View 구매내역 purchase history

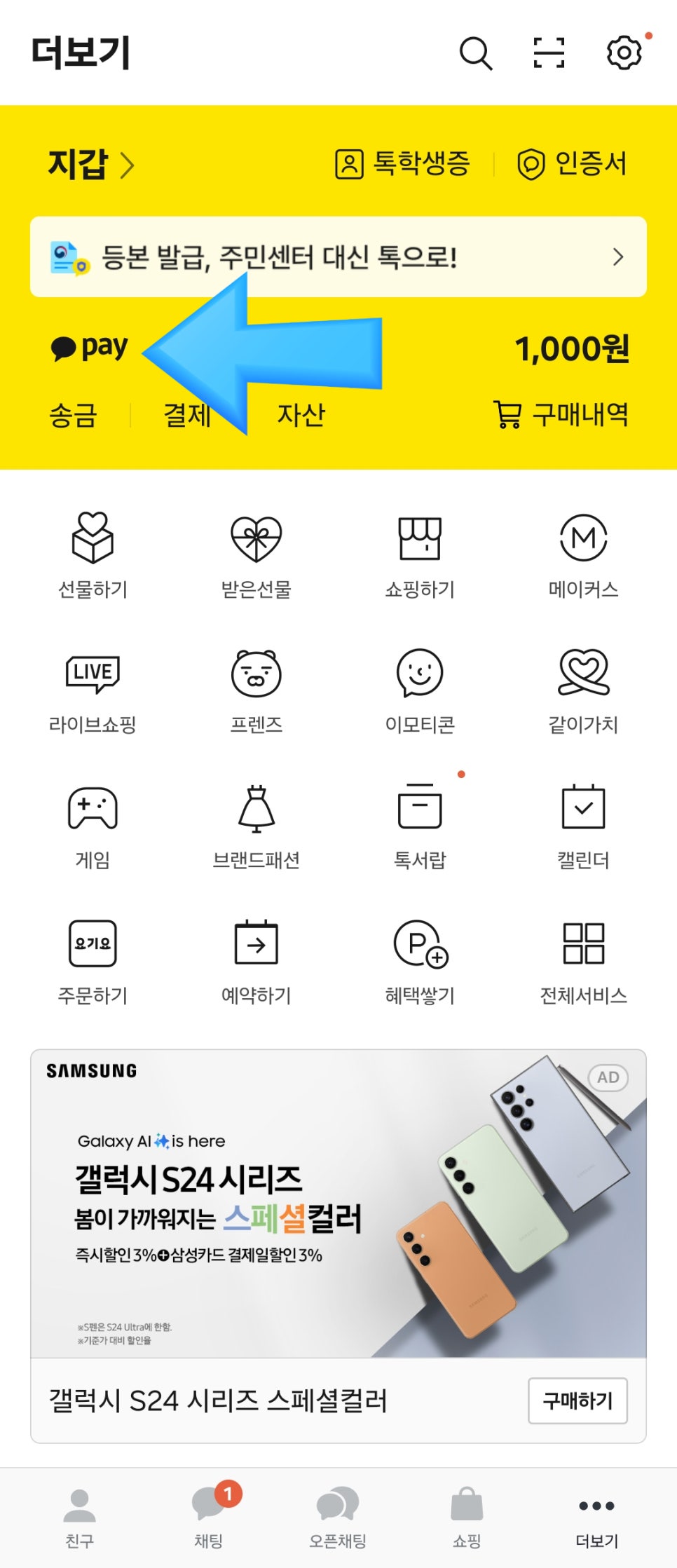[561, 415]
